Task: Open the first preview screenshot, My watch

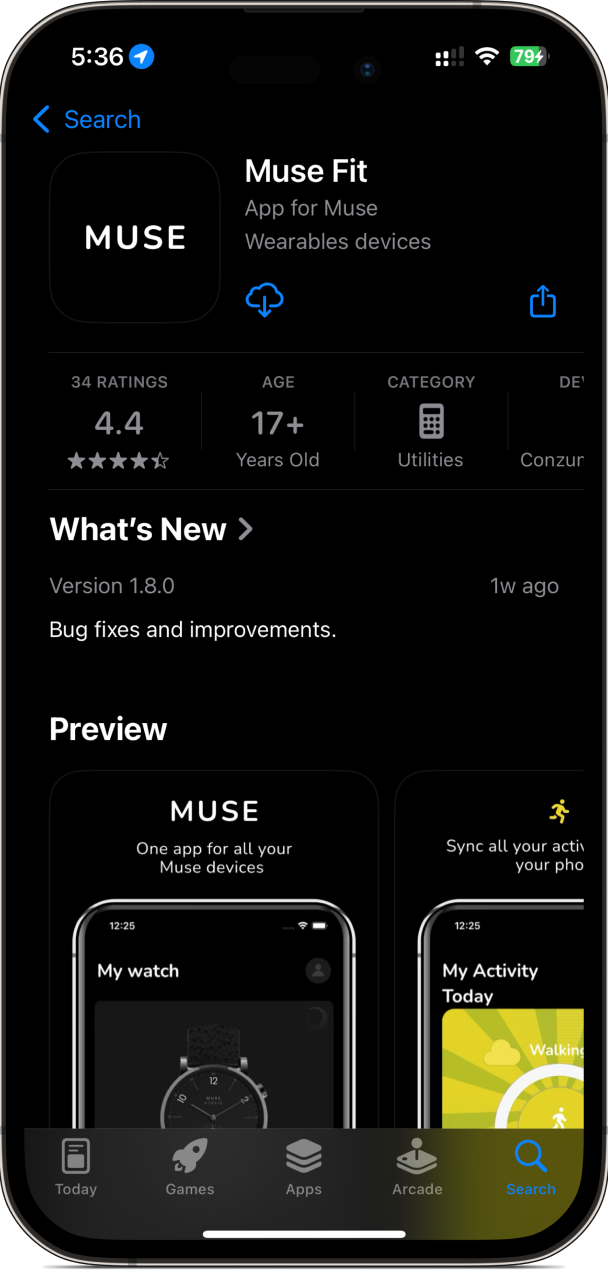Action: click(x=214, y=950)
